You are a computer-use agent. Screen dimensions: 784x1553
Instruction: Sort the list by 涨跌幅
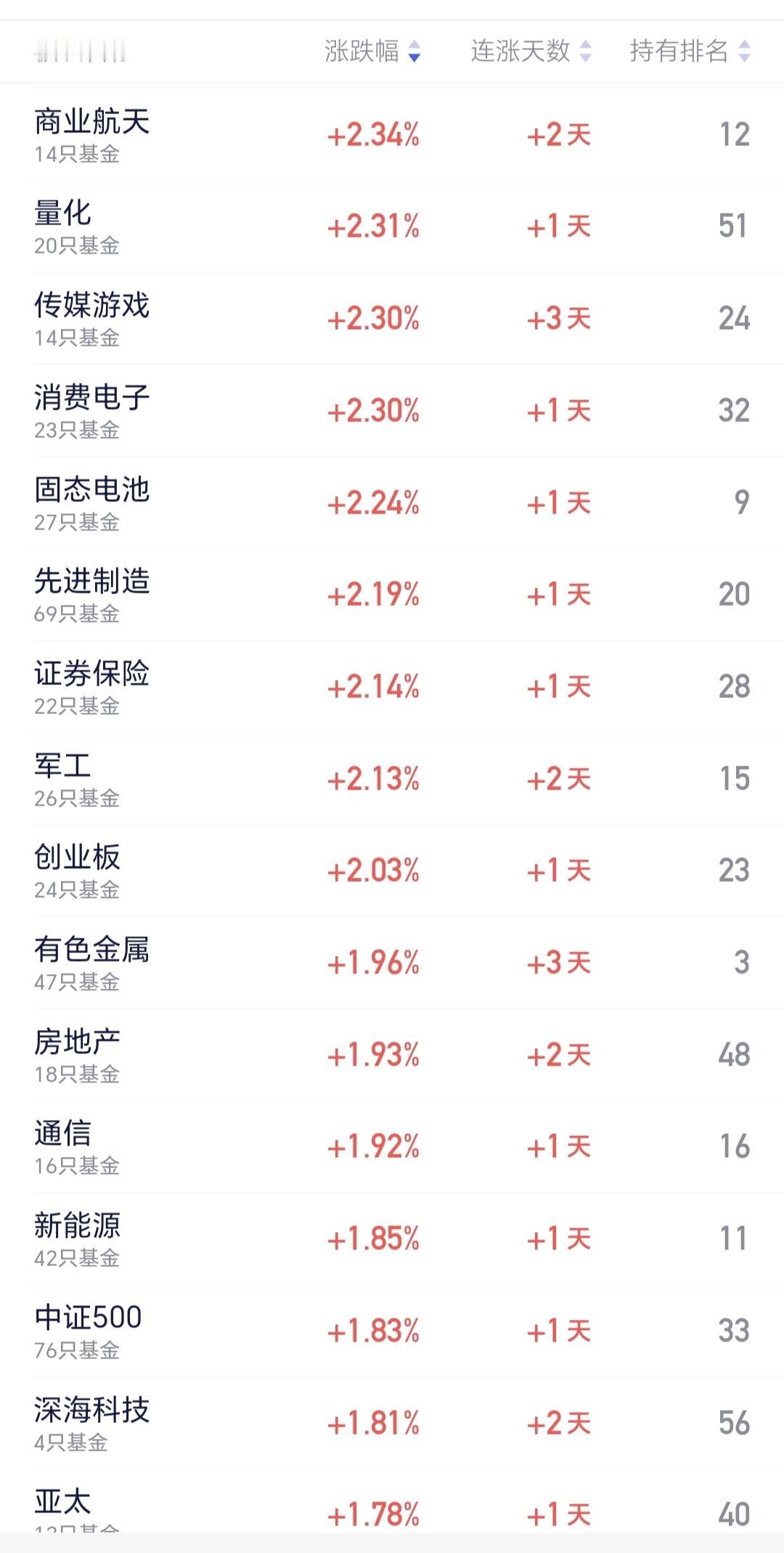click(372, 51)
